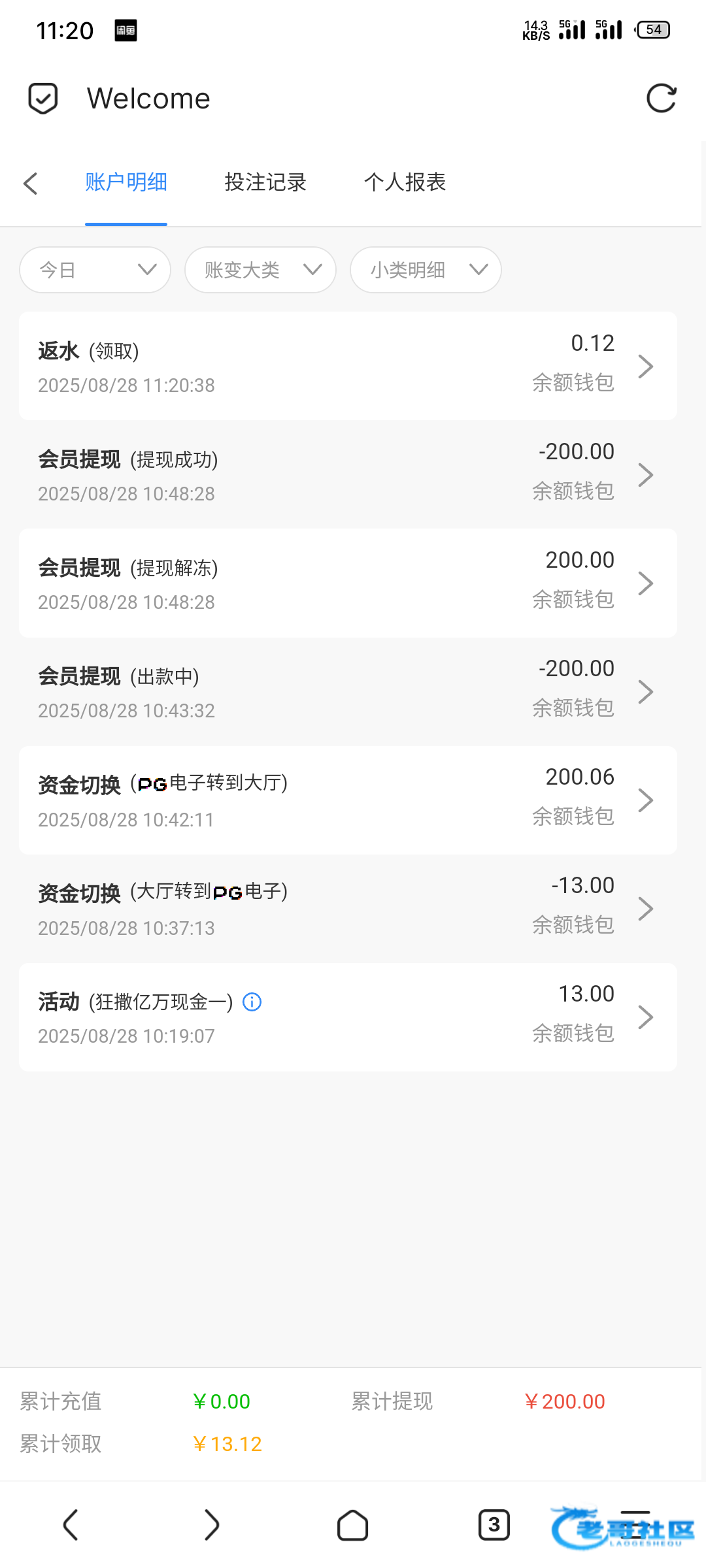Image resolution: width=706 pixels, height=1568 pixels.
Task: Expand the 今日 date dropdown
Action: 95,270
